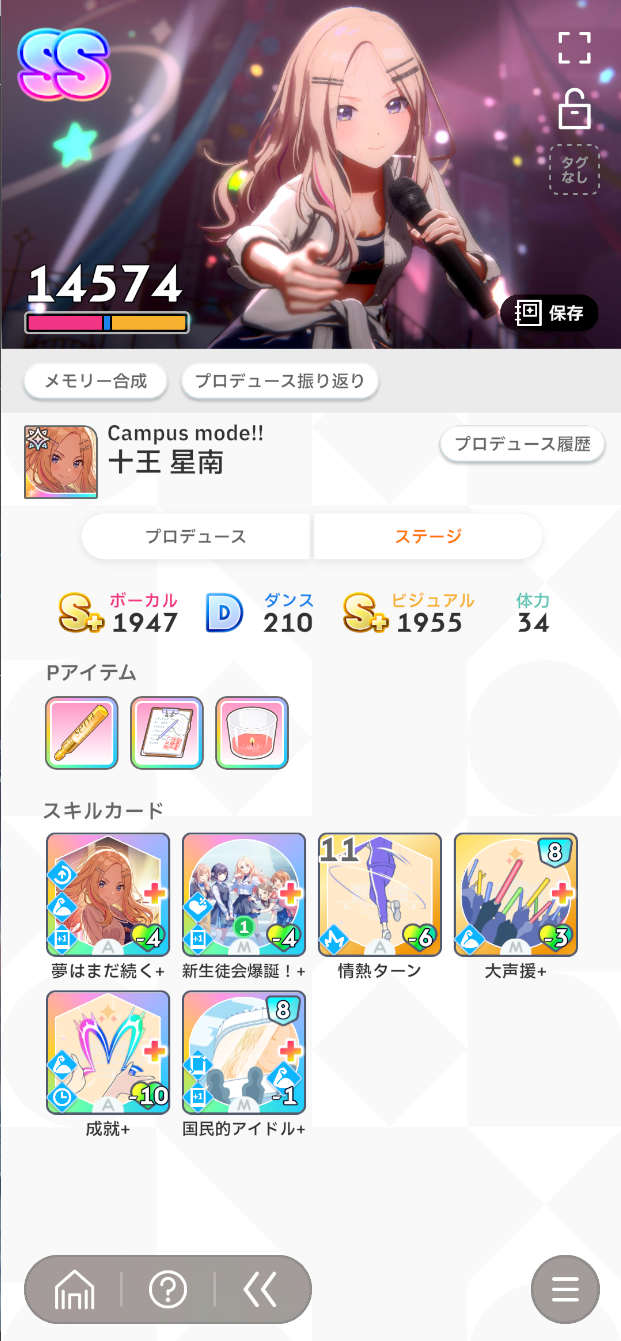Inspect the pink candle glass P item
The width and height of the screenshot is (621, 1341).
point(252,733)
